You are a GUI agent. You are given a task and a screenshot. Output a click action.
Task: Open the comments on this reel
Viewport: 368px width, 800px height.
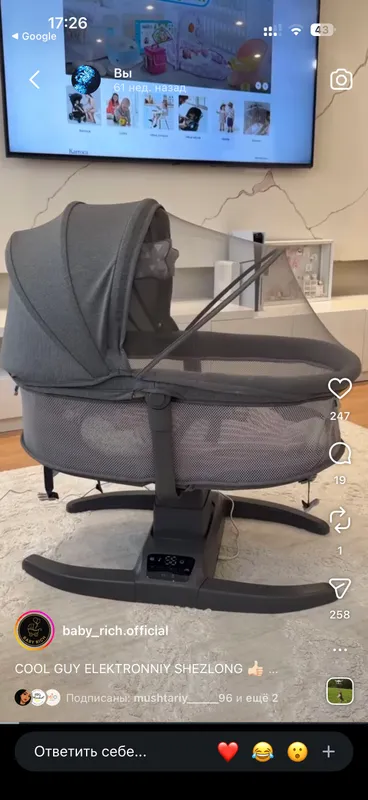click(x=339, y=453)
